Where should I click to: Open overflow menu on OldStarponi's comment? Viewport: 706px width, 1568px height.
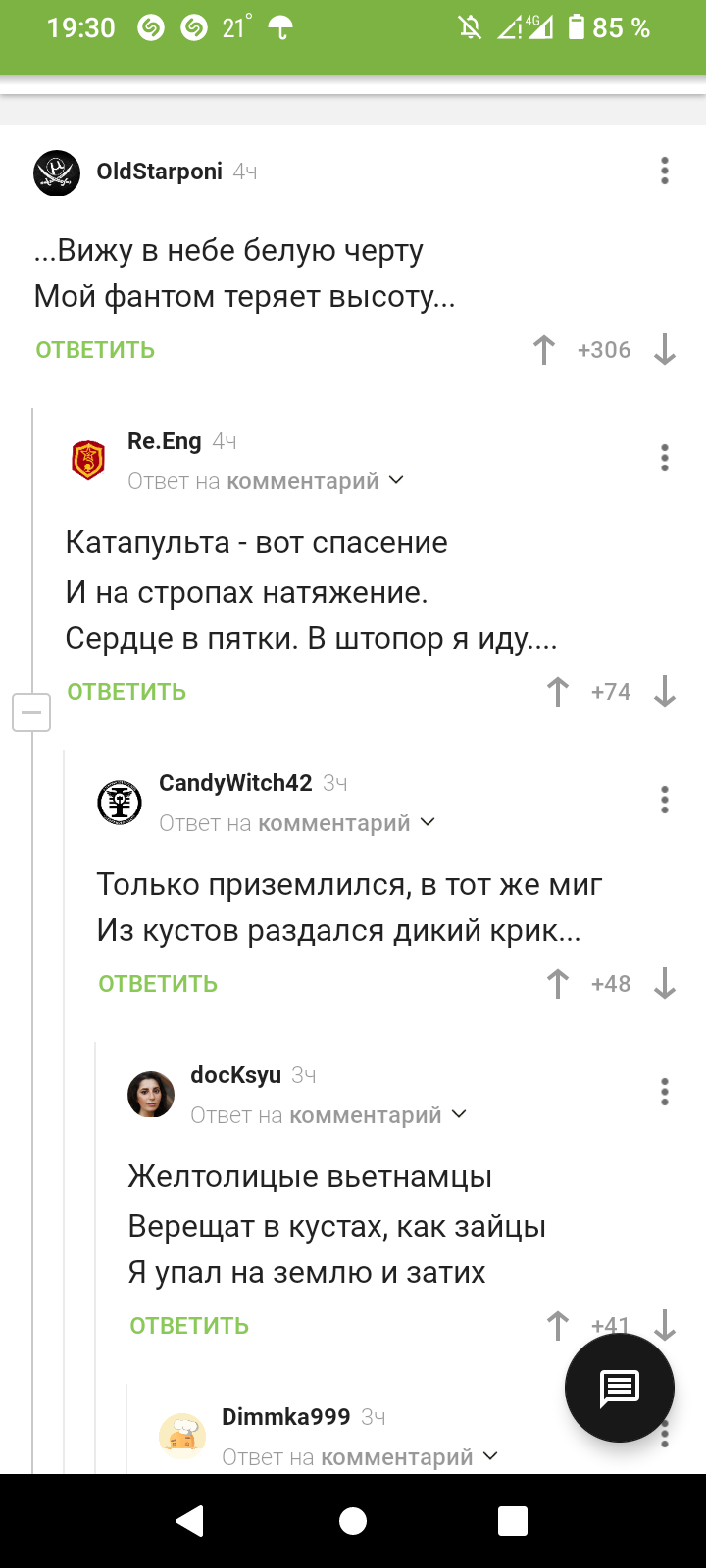pos(665,171)
